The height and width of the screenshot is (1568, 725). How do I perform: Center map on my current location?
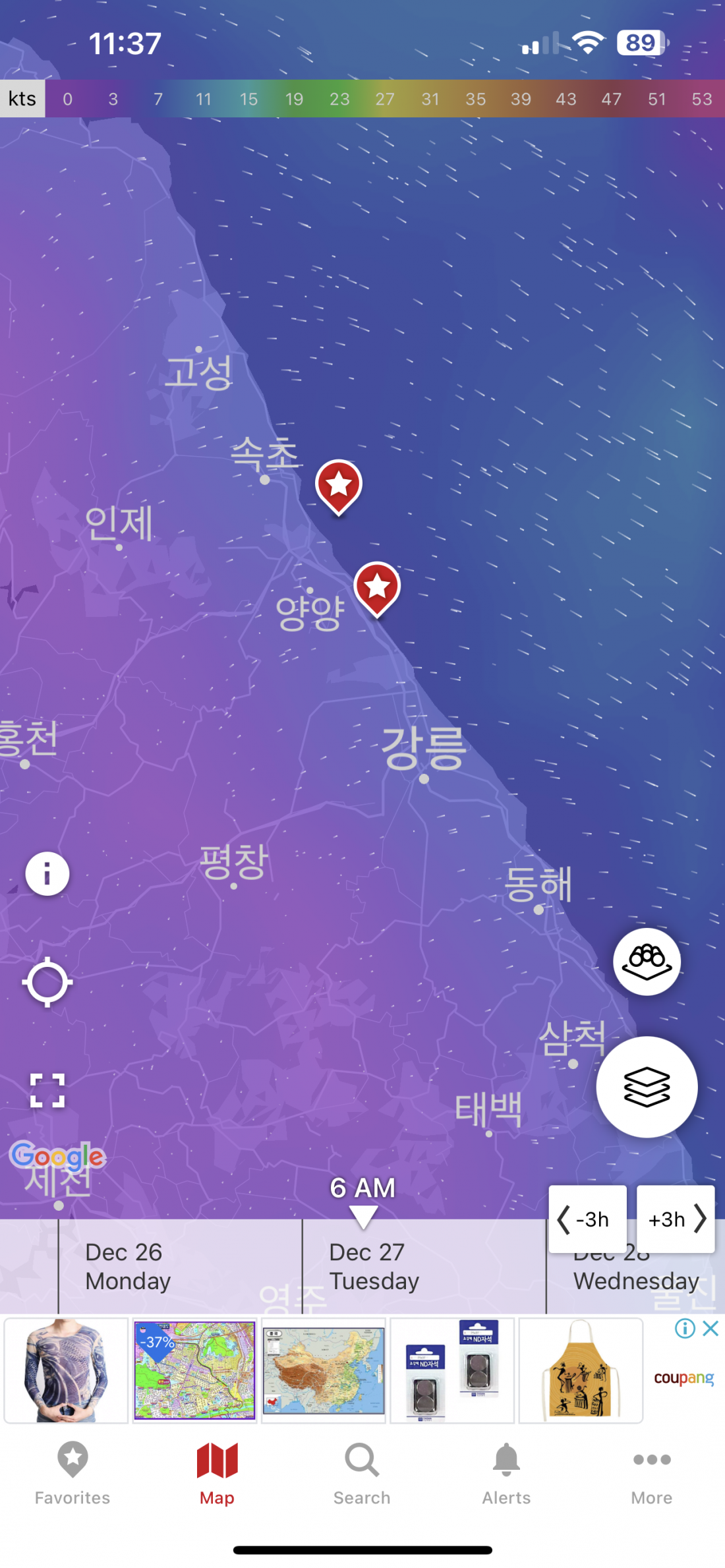tap(47, 982)
